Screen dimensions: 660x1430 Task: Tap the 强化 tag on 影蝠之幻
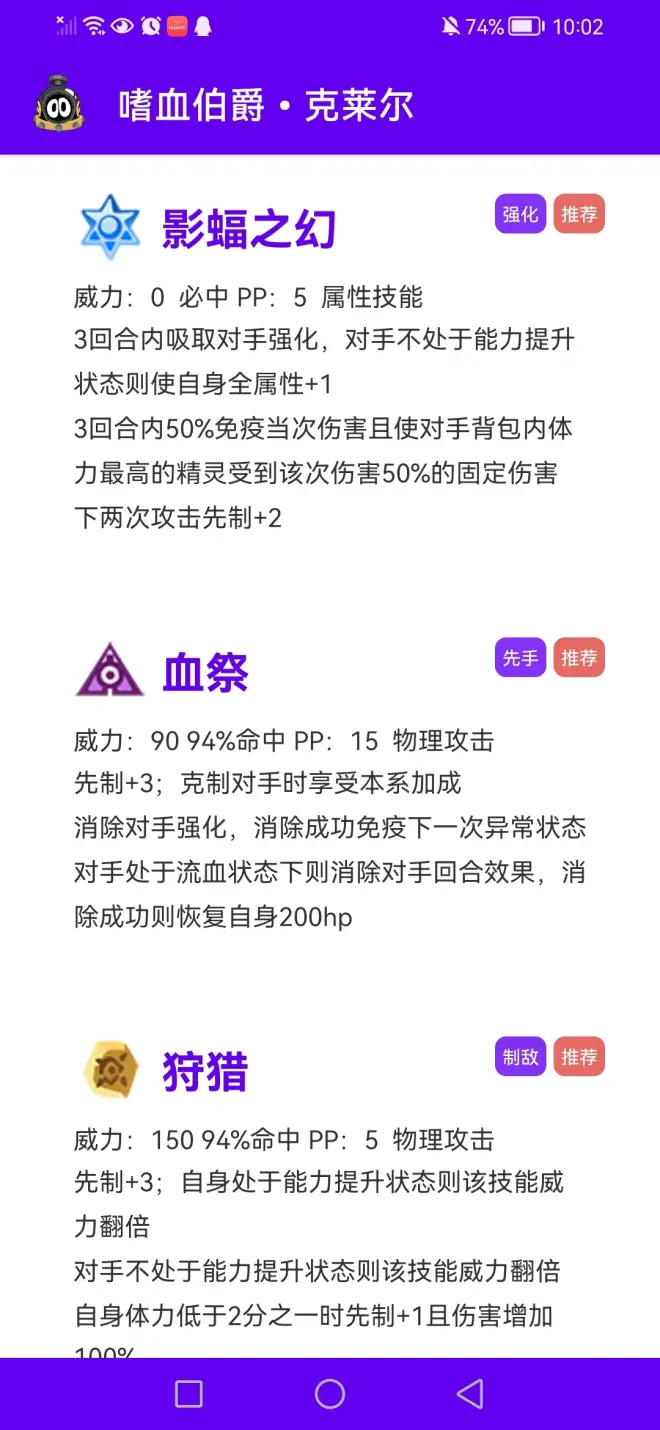pyautogui.click(x=520, y=214)
